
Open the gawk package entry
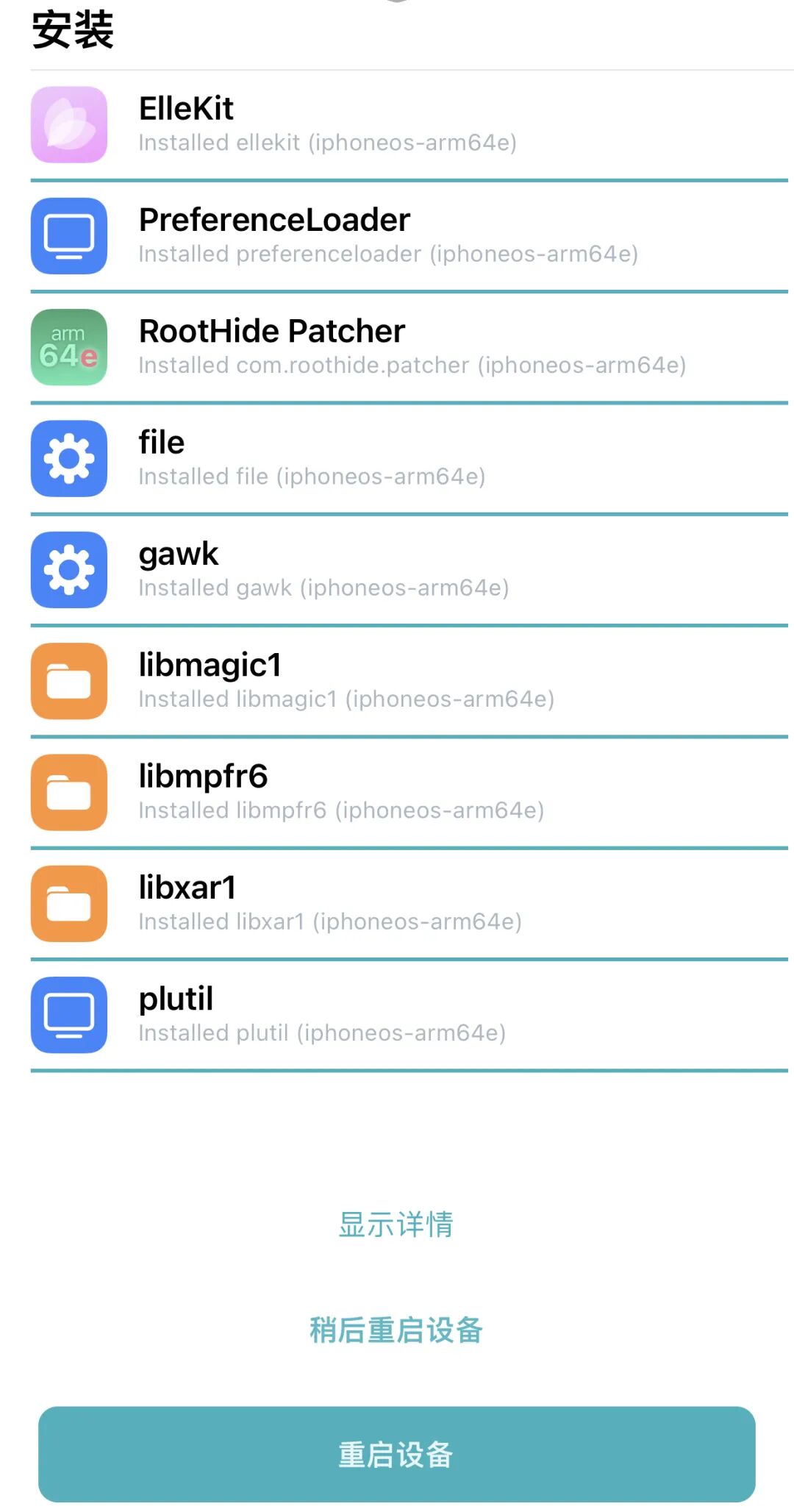click(397, 570)
